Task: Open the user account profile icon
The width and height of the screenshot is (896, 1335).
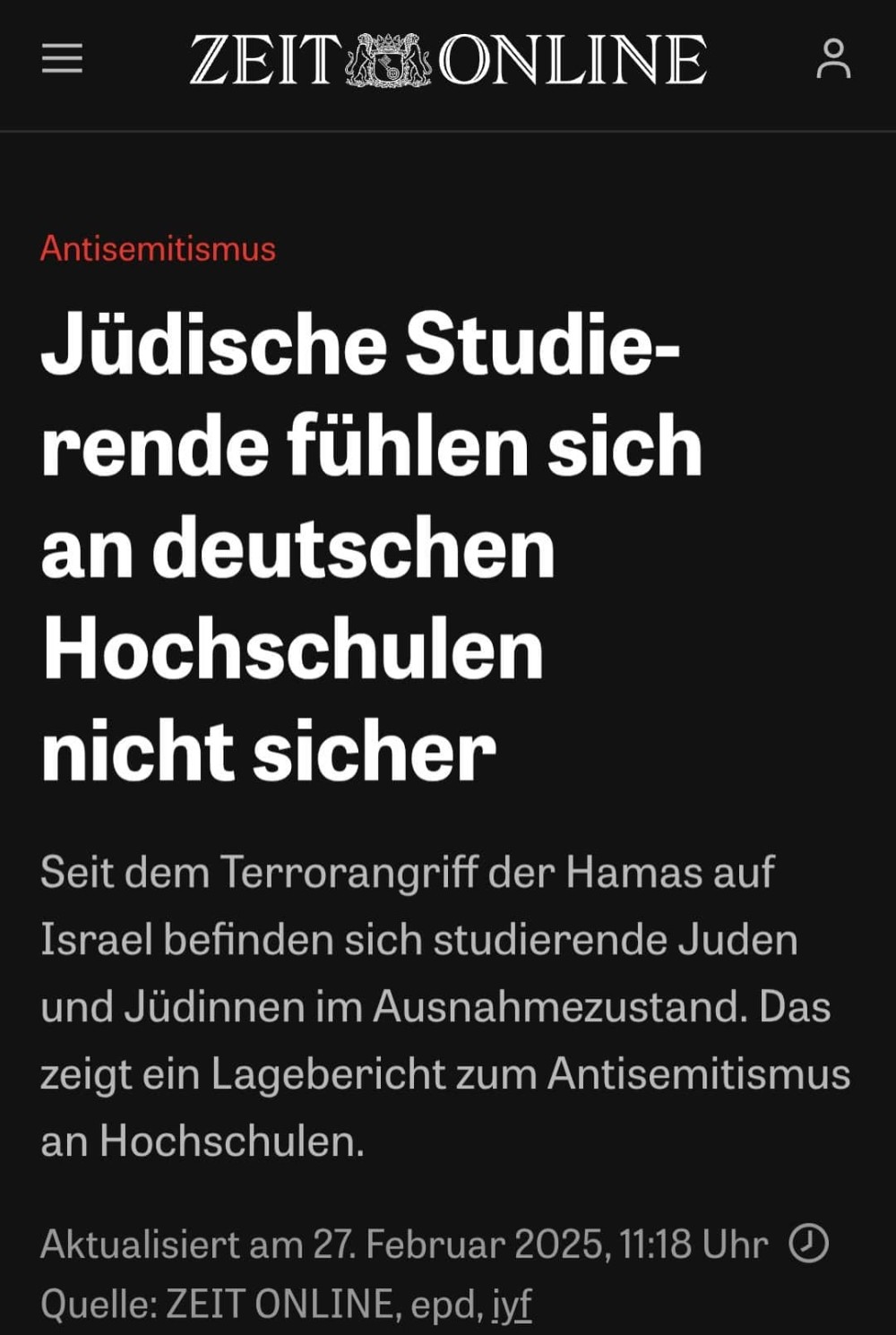Action: (x=833, y=59)
